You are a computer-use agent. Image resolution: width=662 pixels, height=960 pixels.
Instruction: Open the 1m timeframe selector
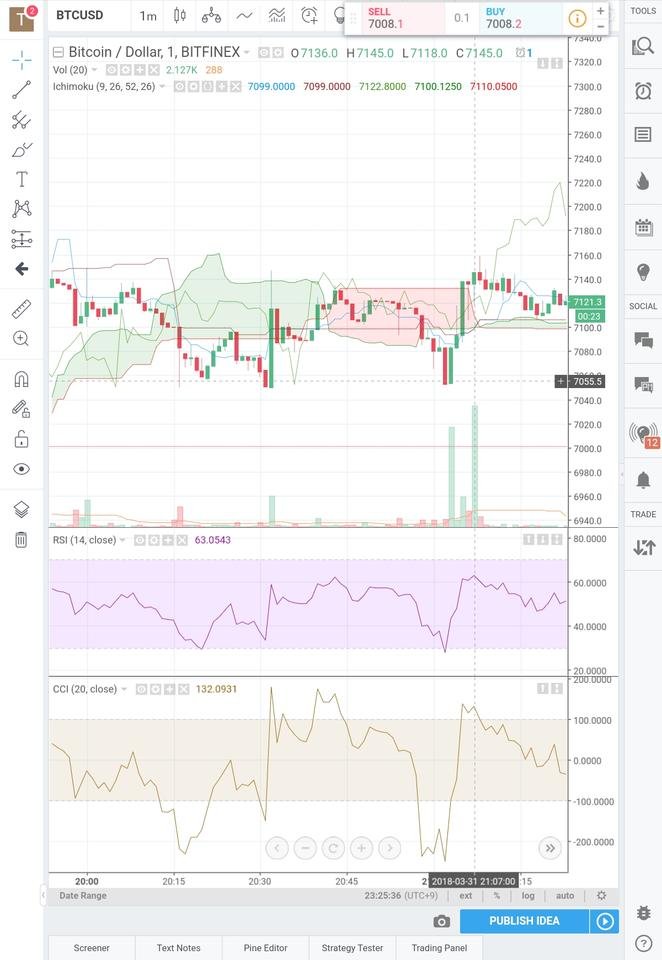(148, 16)
